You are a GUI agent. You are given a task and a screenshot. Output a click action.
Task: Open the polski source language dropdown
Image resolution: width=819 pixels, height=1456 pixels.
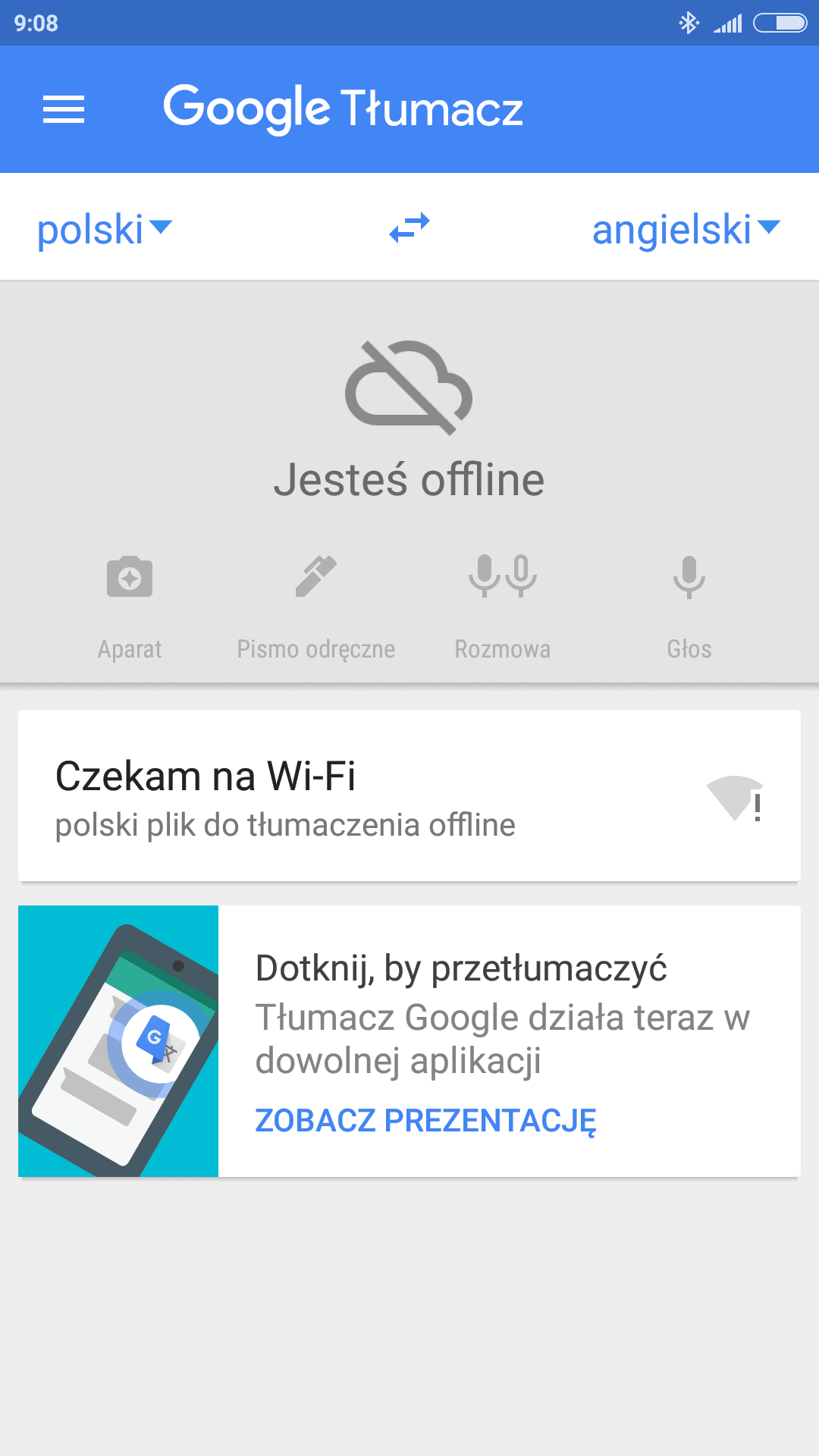tap(105, 228)
